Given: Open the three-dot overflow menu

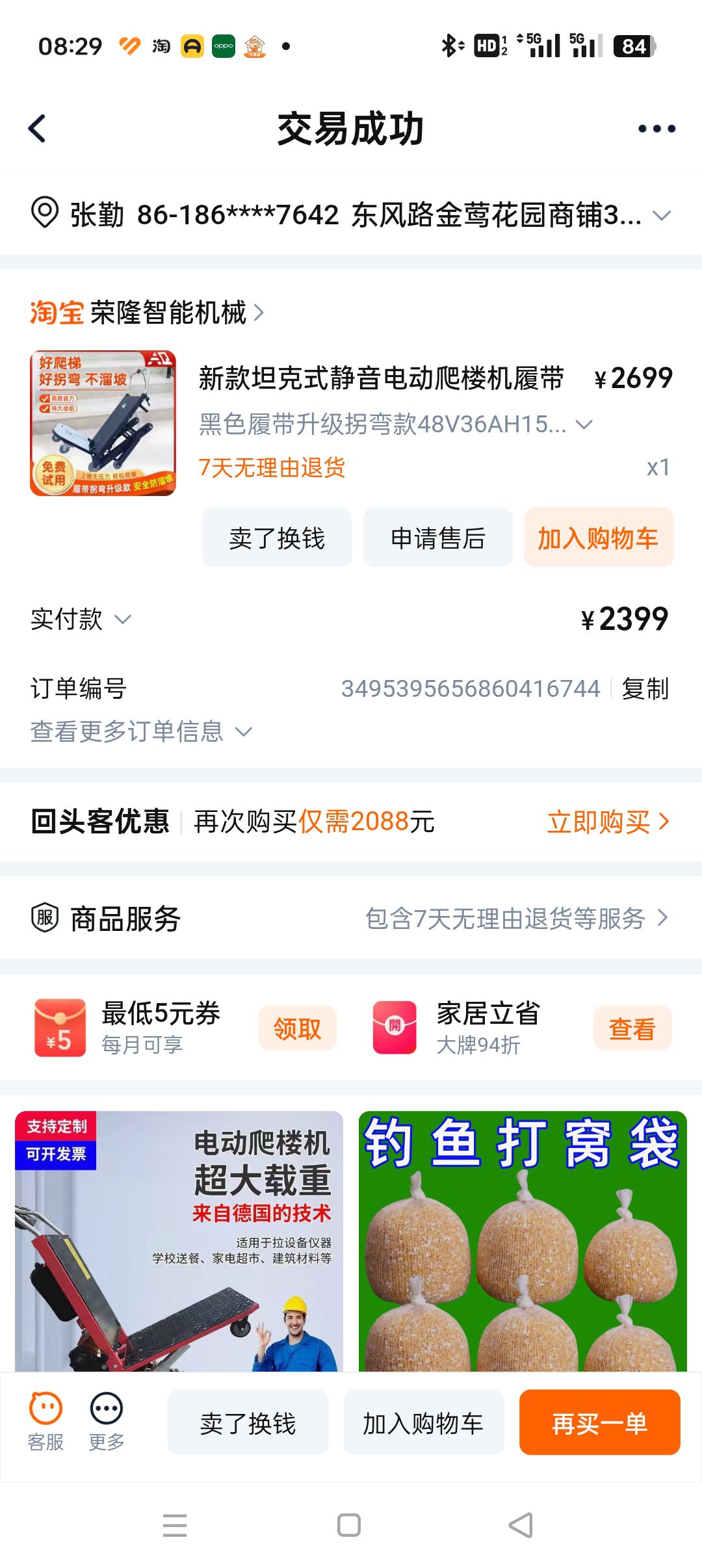Looking at the screenshot, I should point(656,129).
